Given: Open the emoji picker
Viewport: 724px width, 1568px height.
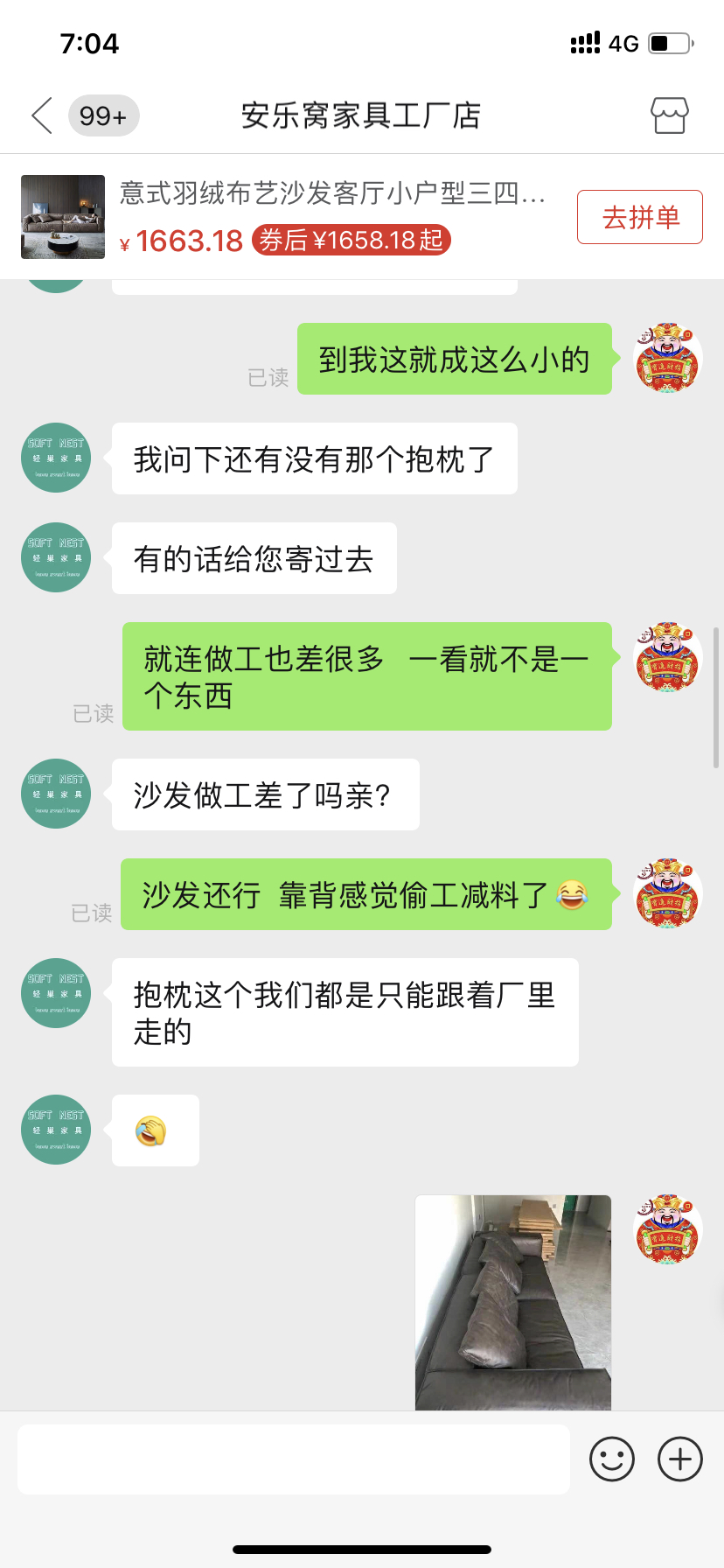Looking at the screenshot, I should tap(612, 1459).
